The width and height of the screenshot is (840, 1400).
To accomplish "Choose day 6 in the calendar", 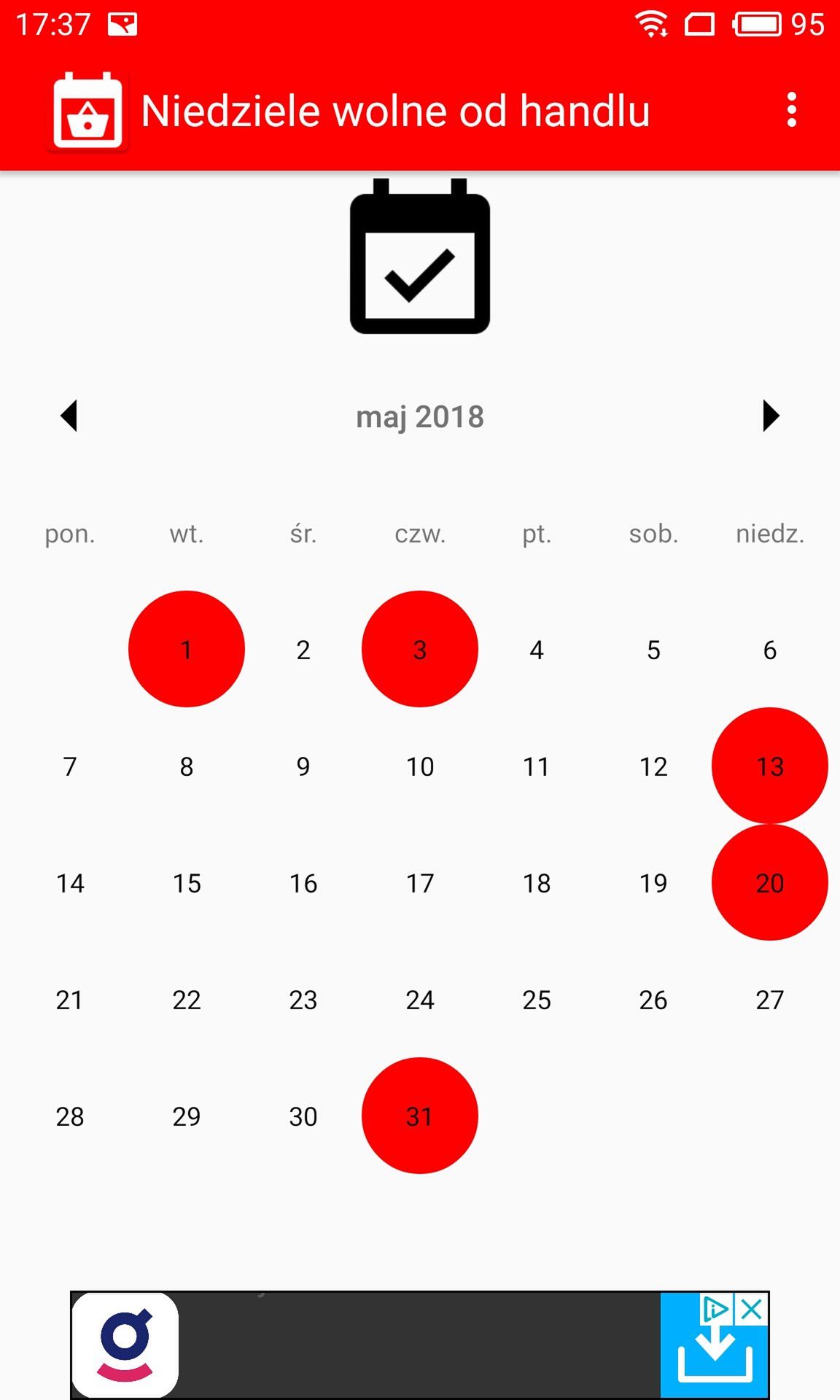I will tap(770, 649).
